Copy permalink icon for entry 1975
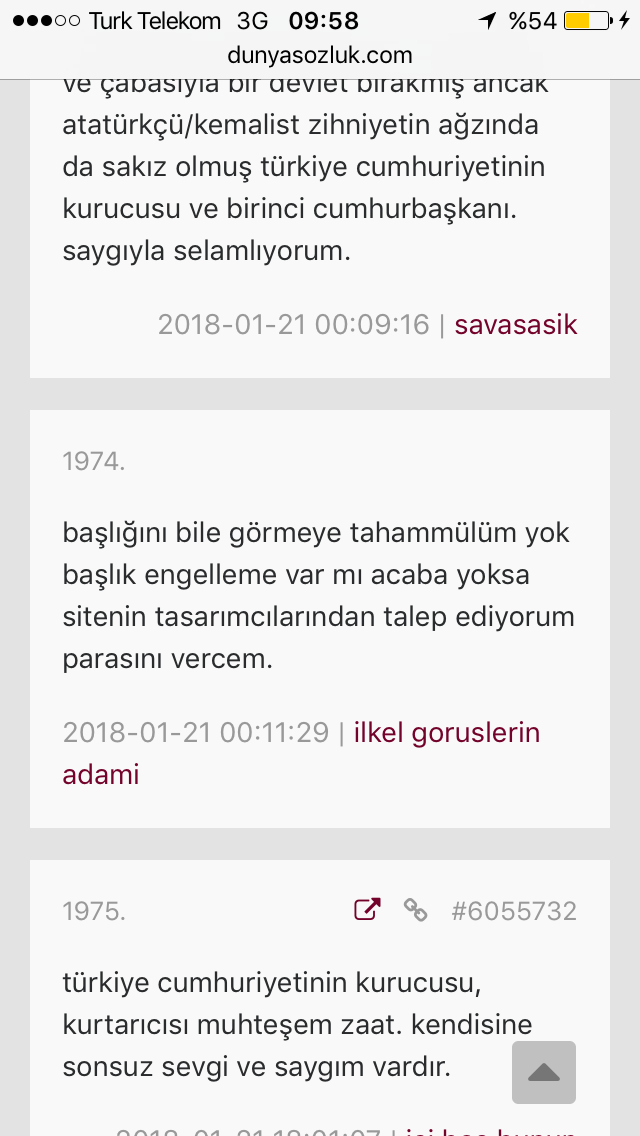This screenshot has width=640, height=1136. tap(415, 910)
